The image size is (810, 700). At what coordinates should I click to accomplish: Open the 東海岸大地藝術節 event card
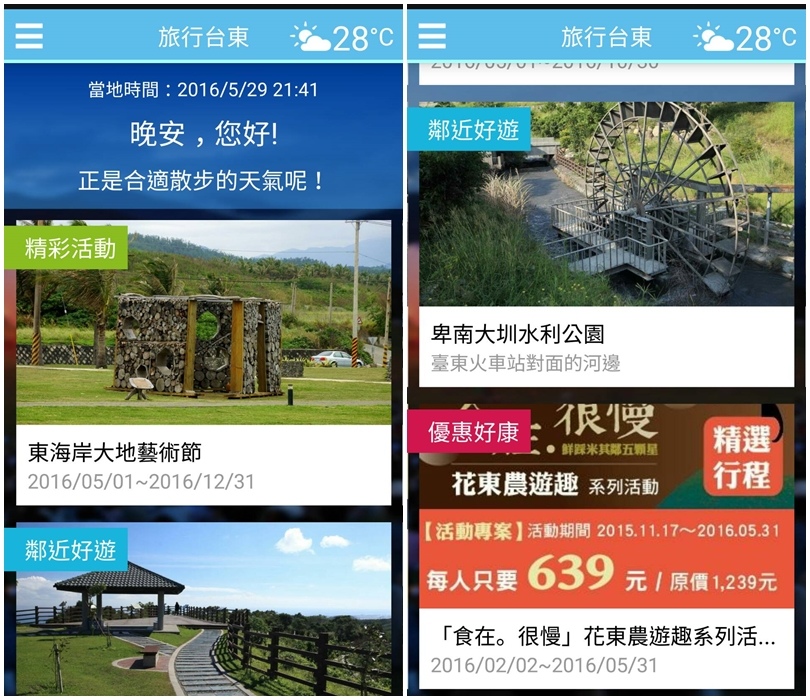click(x=203, y=363)
